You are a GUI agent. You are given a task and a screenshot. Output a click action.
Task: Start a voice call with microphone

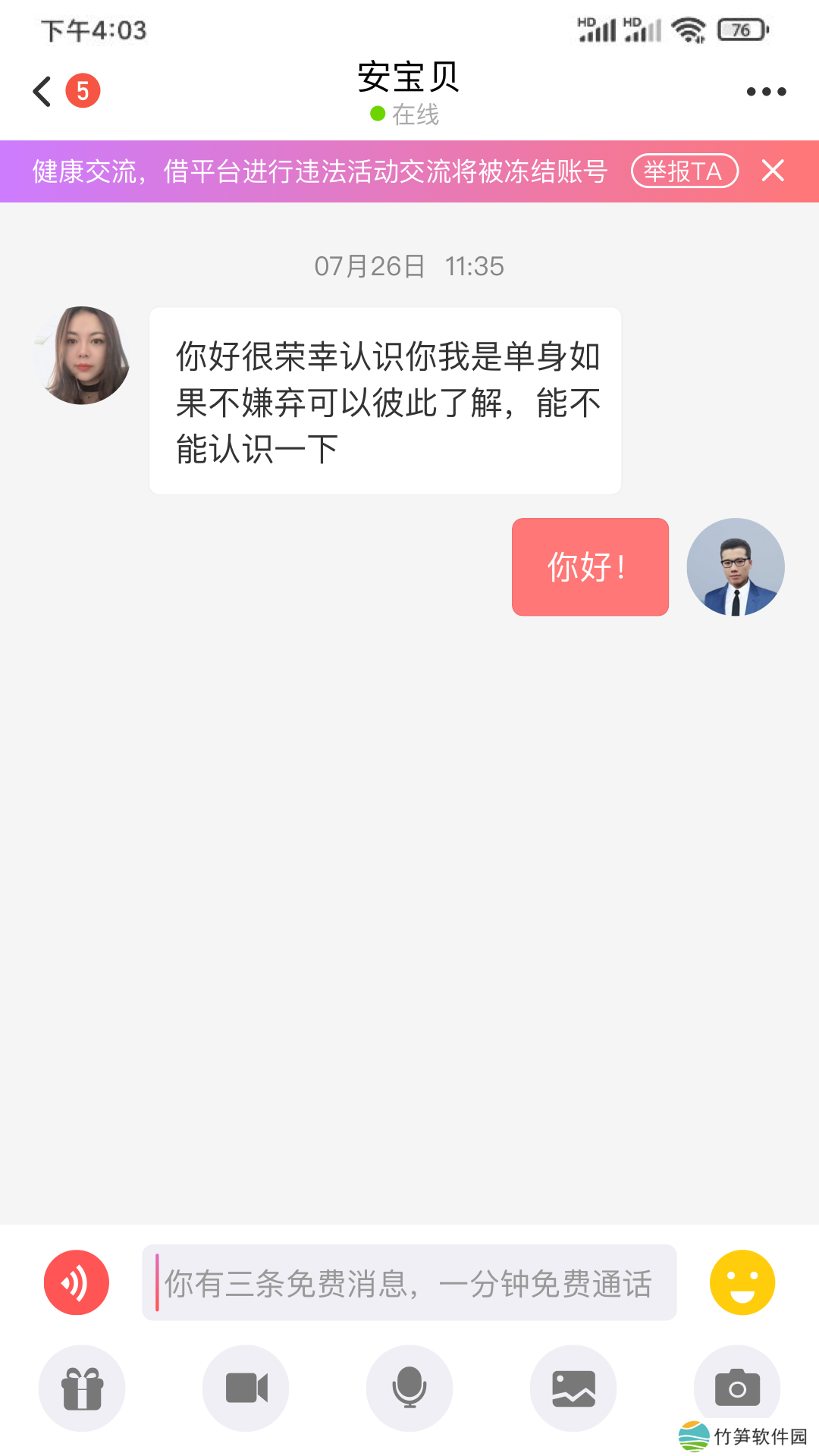click(409, 1389)
